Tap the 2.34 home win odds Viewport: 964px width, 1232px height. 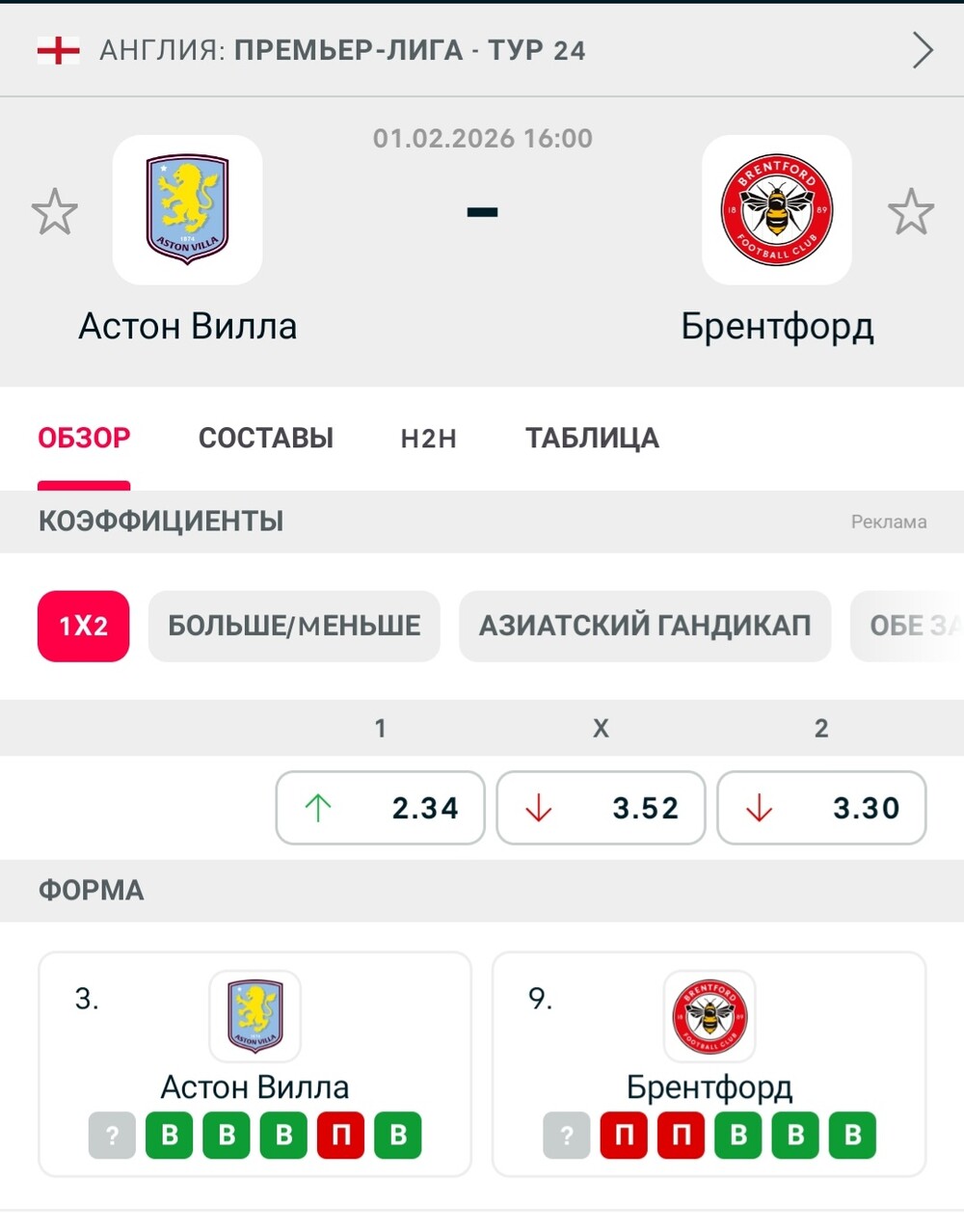coord(380,808)
